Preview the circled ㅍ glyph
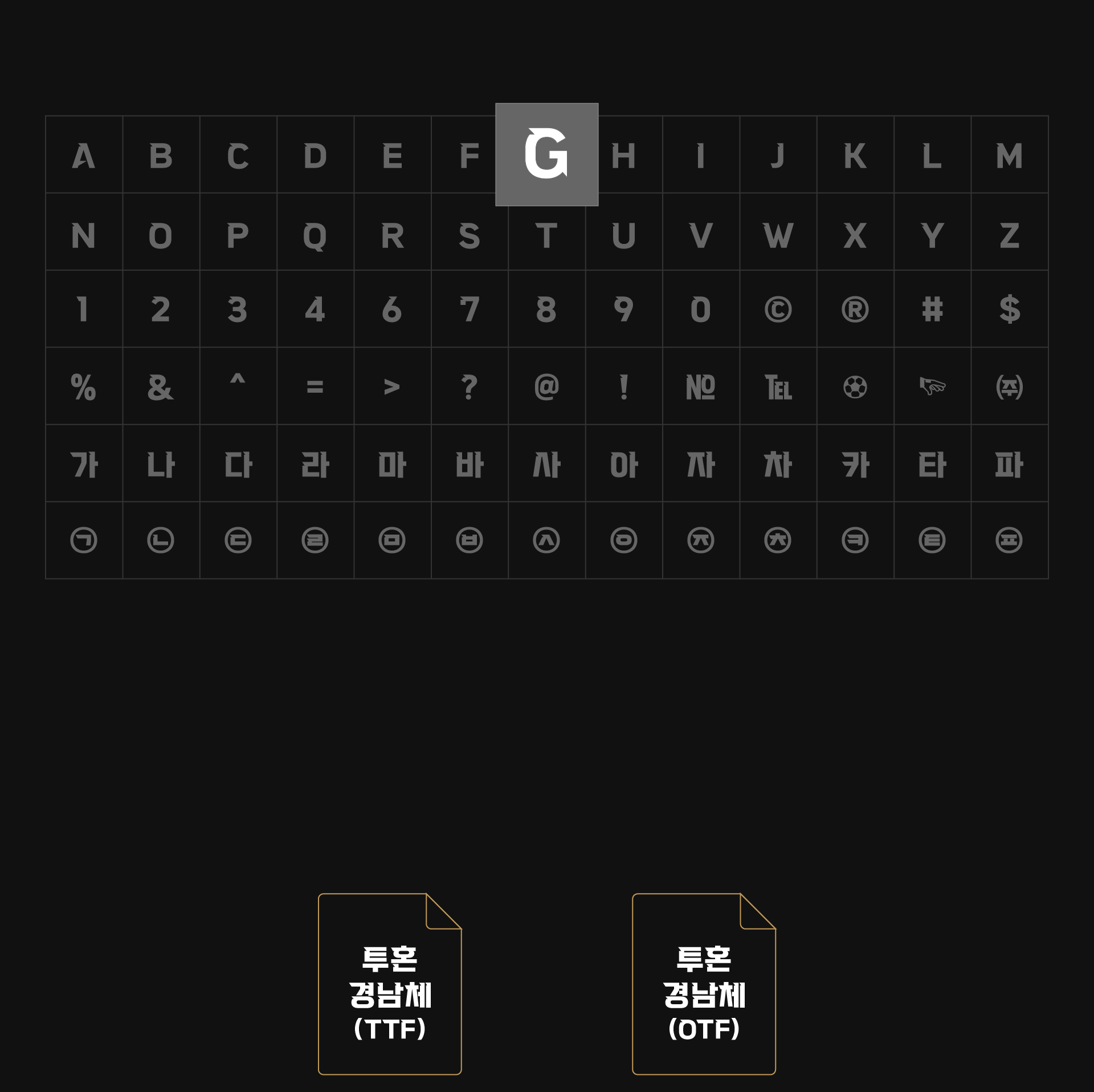 tap(1009, 540)
